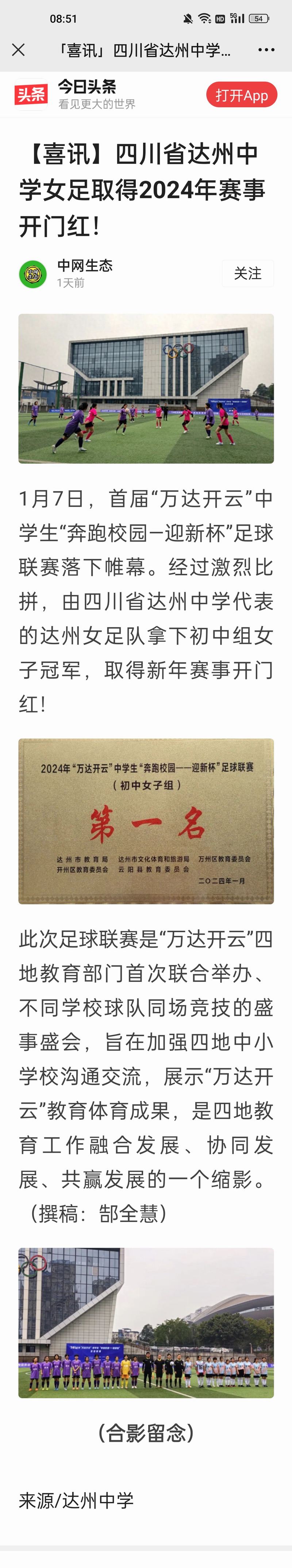This screenshot has width=292, height=1568.
Task: Close the article page with the X
Action: [x=19, y=50]
